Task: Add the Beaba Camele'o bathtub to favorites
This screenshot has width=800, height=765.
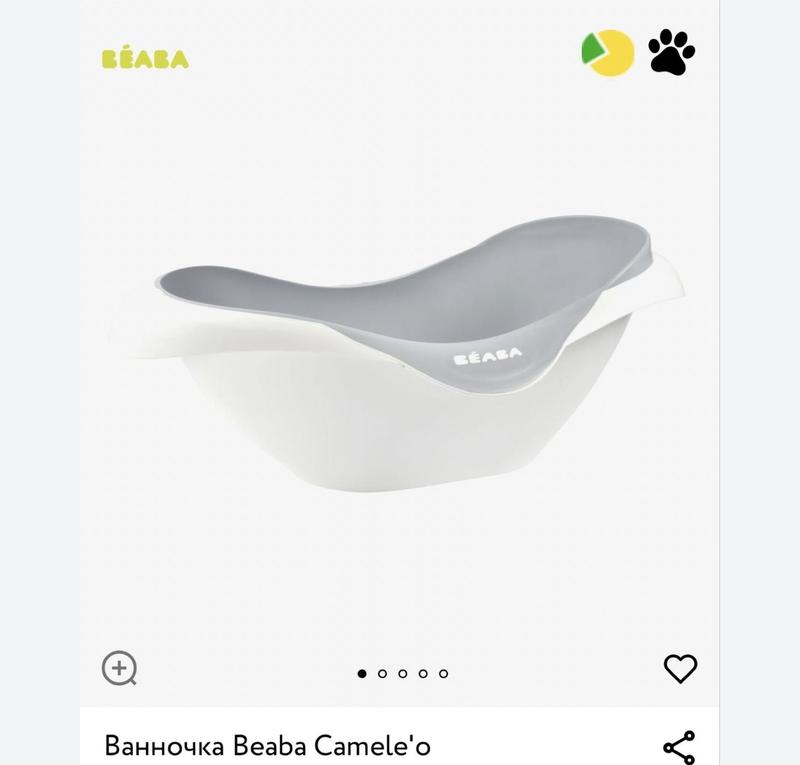Action: point(680,668)
